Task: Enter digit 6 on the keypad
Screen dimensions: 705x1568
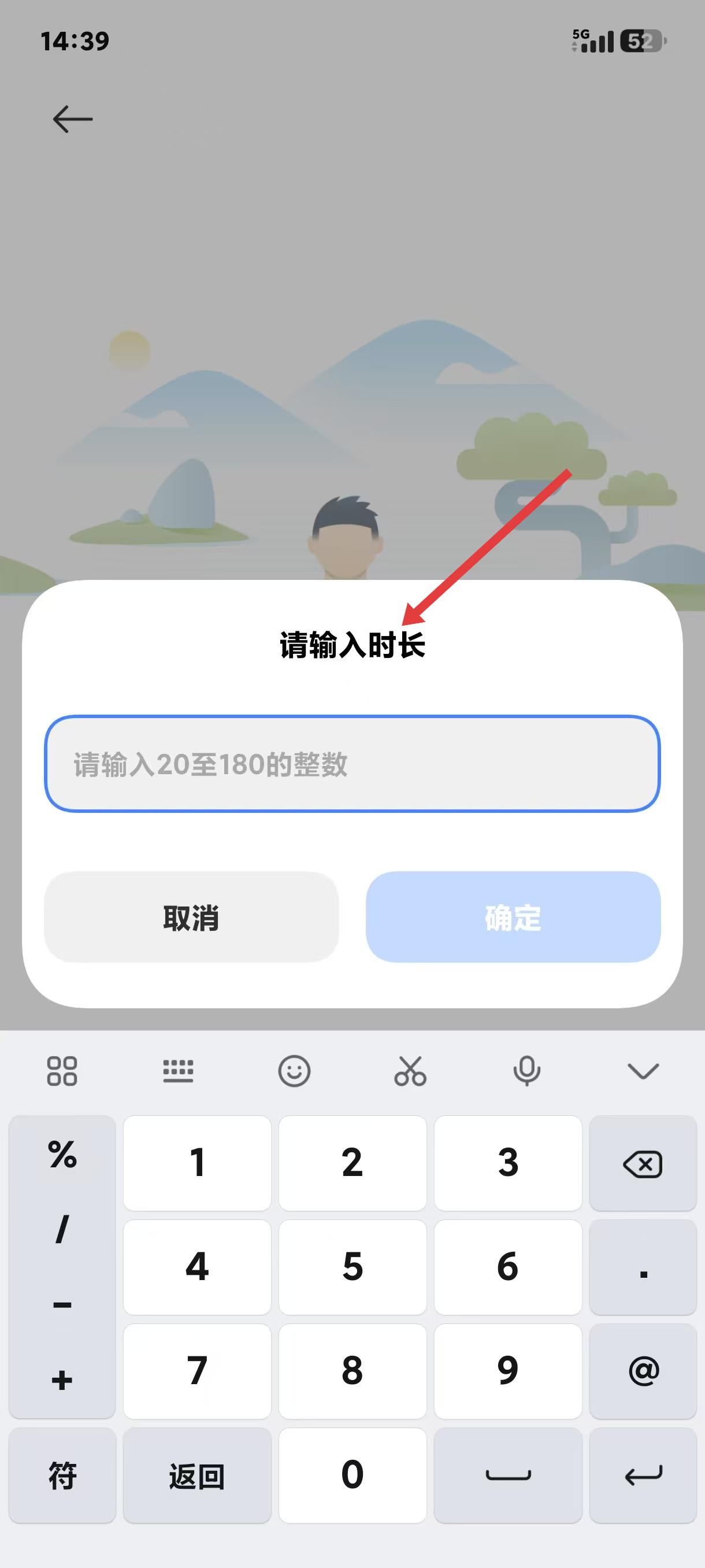Action: click(508, 1267)
